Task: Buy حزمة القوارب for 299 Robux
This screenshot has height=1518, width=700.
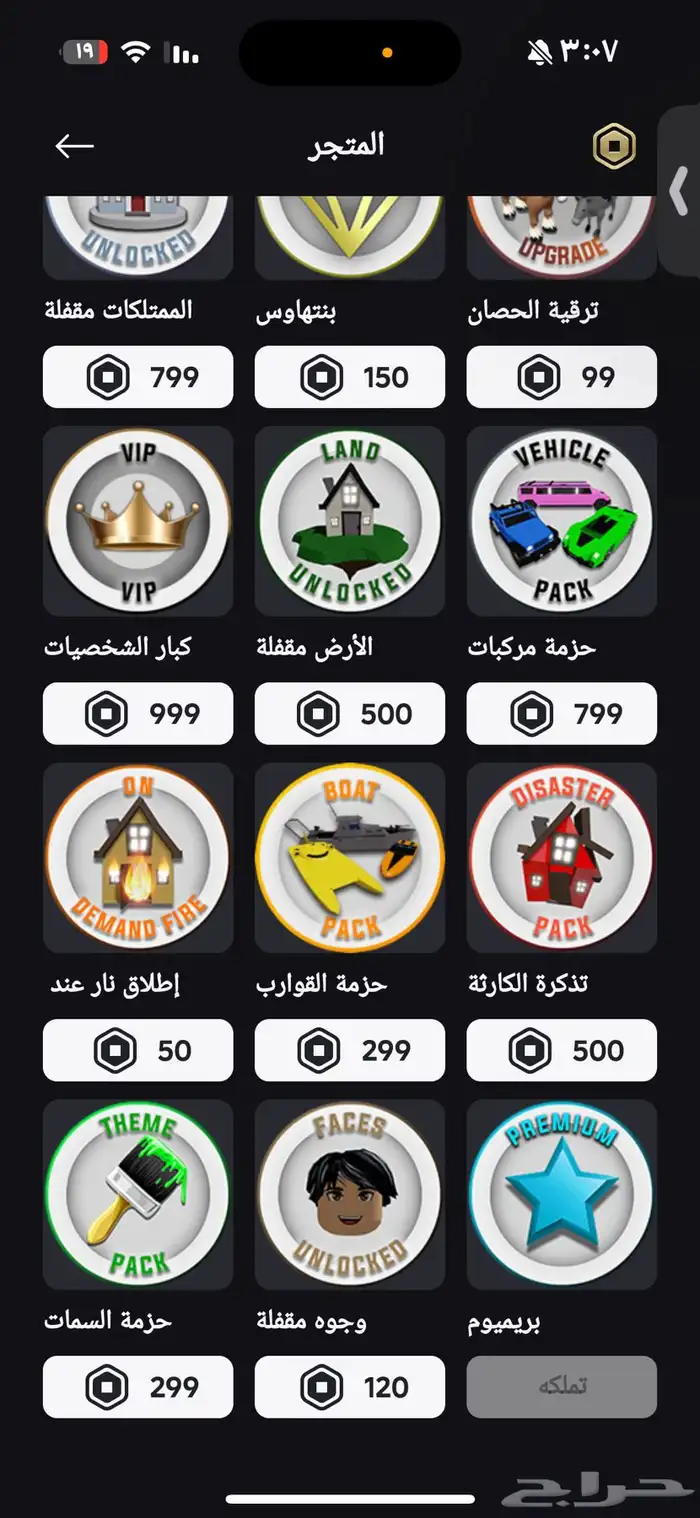Action: (x=350, y=1050)
